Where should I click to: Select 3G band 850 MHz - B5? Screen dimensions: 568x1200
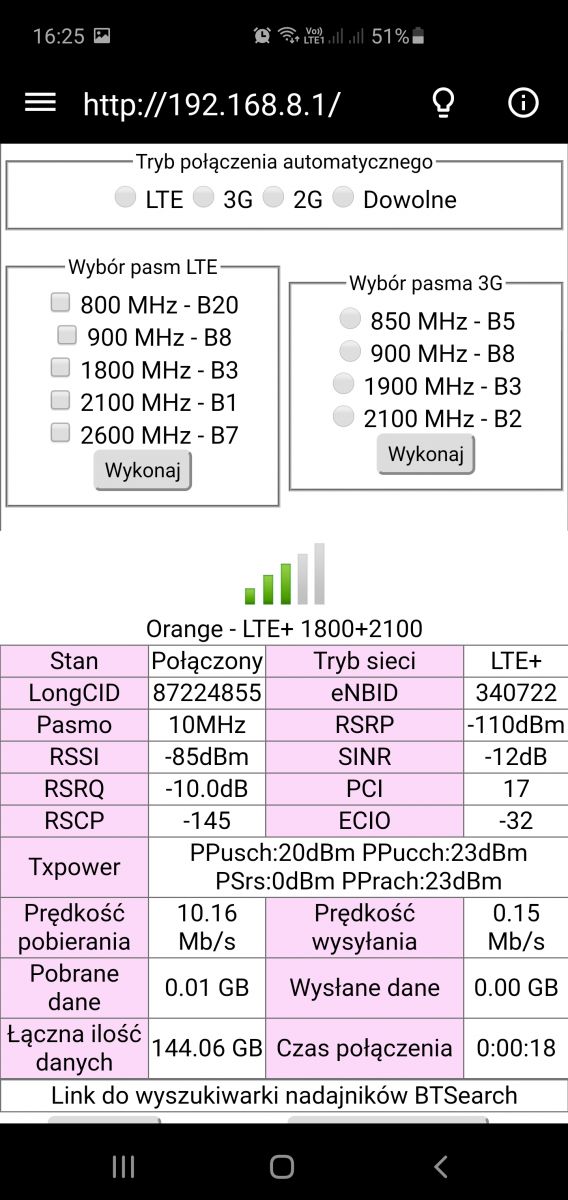pos(350,319)
